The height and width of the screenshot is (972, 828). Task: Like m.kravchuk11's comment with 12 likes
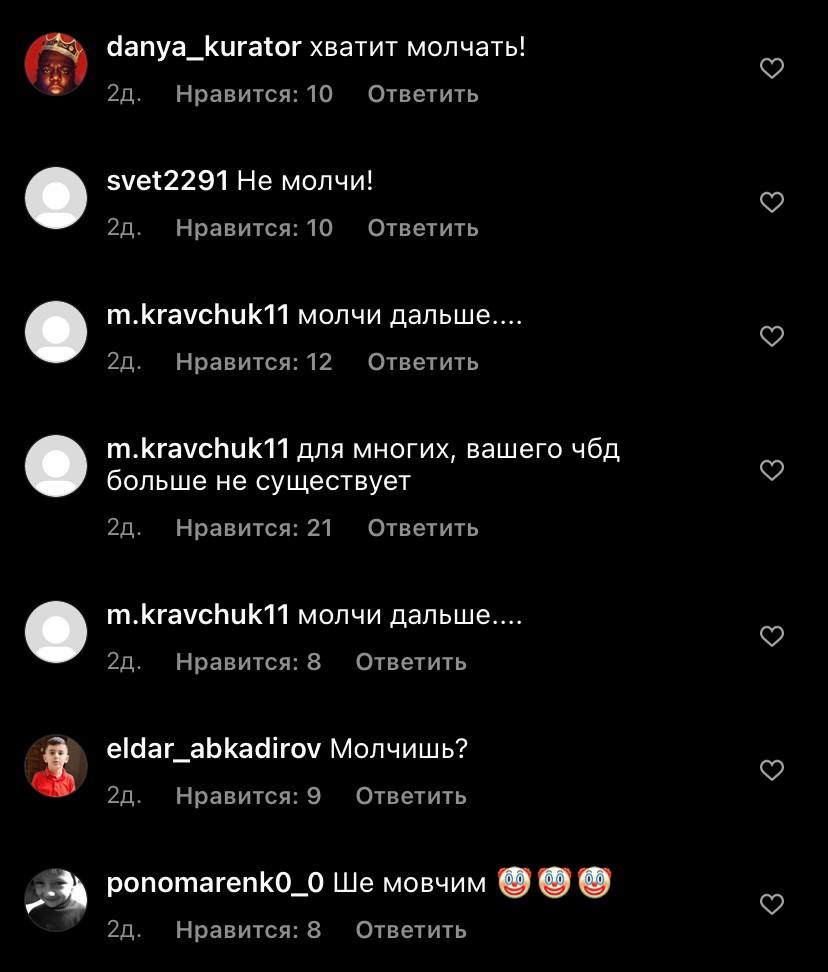771,337
